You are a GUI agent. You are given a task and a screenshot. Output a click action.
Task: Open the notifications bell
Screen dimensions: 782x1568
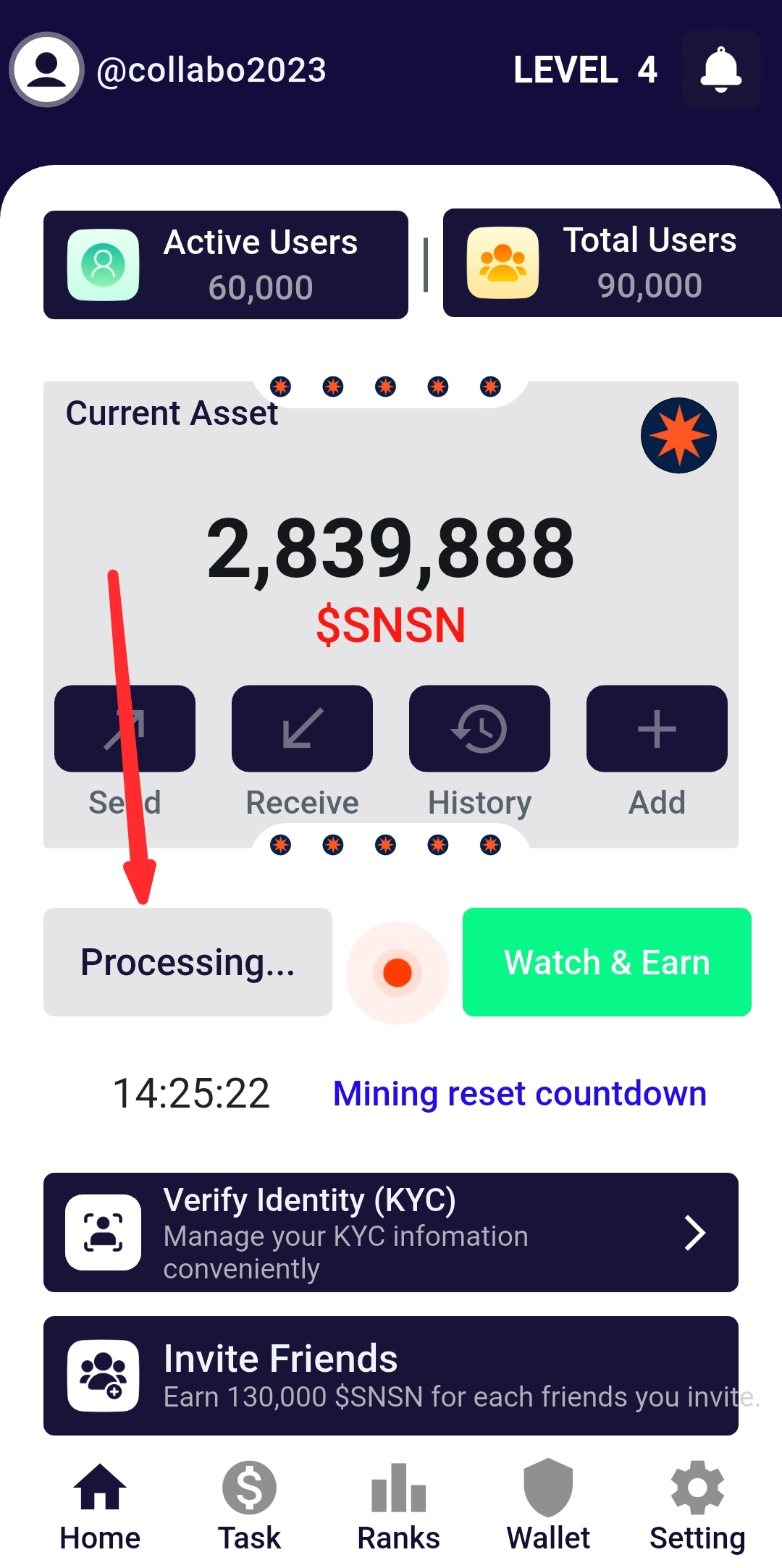click(x=720, y=69)
